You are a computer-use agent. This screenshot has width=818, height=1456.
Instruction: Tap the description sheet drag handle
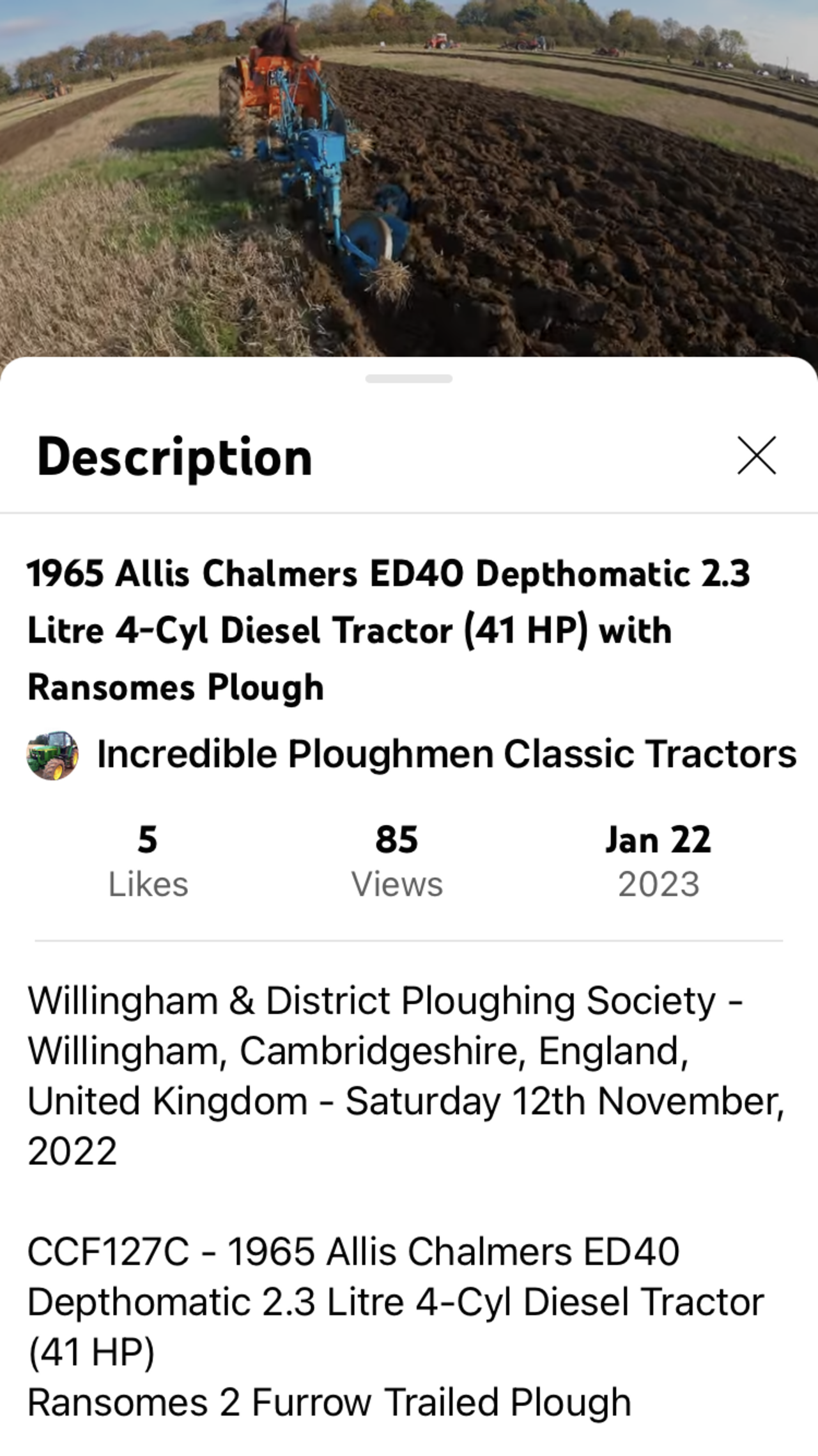point(409,379)
